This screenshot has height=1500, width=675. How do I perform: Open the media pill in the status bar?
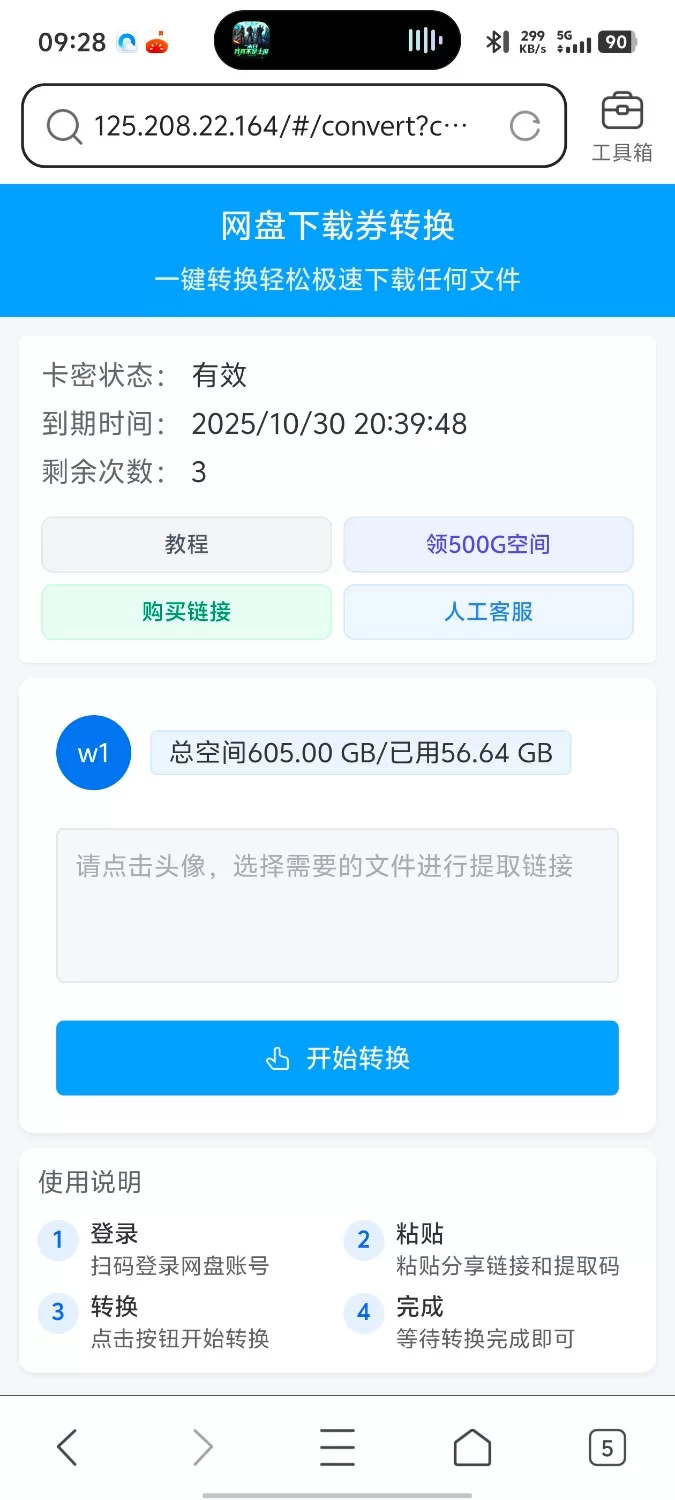point(337,41)
